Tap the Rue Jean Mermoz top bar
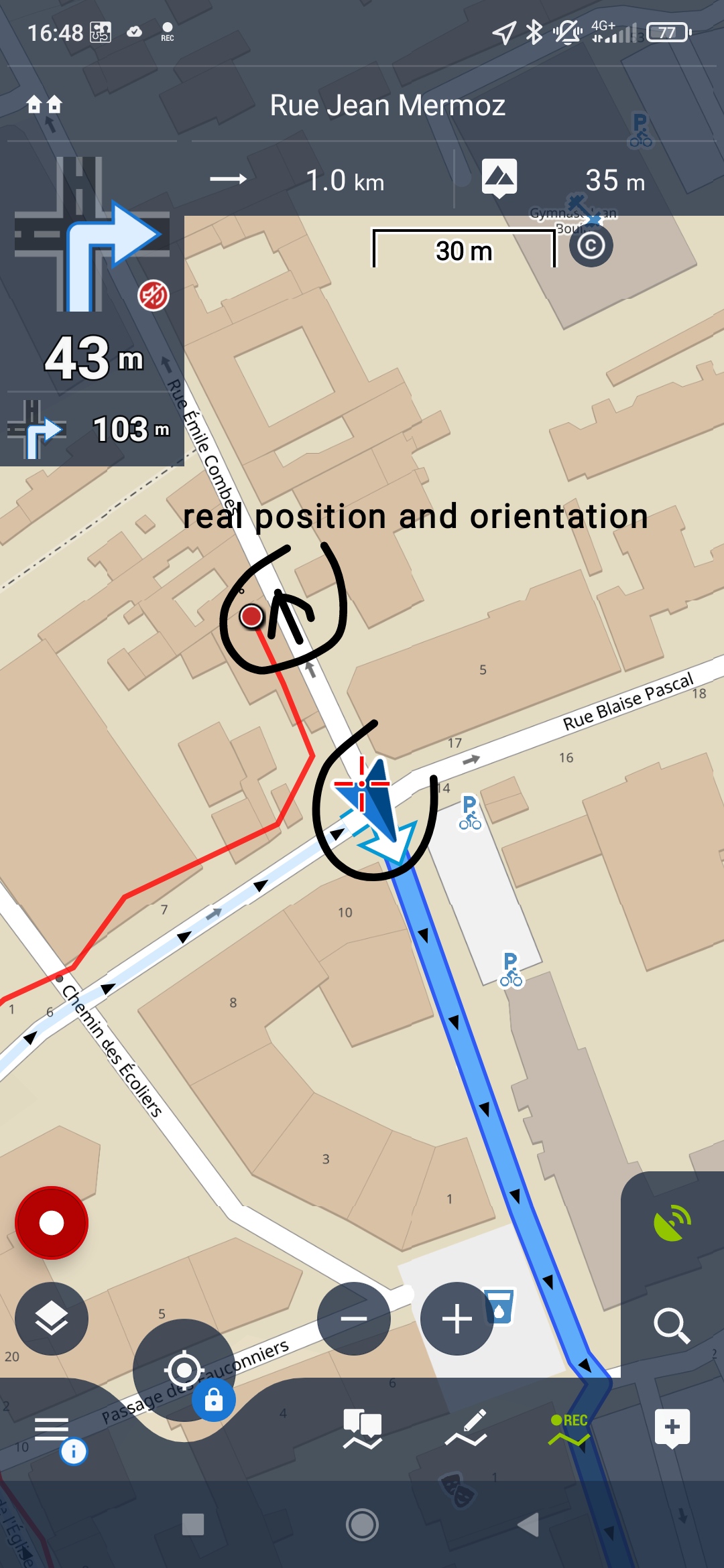The height and width of the screenshot is (1568, 724). click(x=387, y=105)
